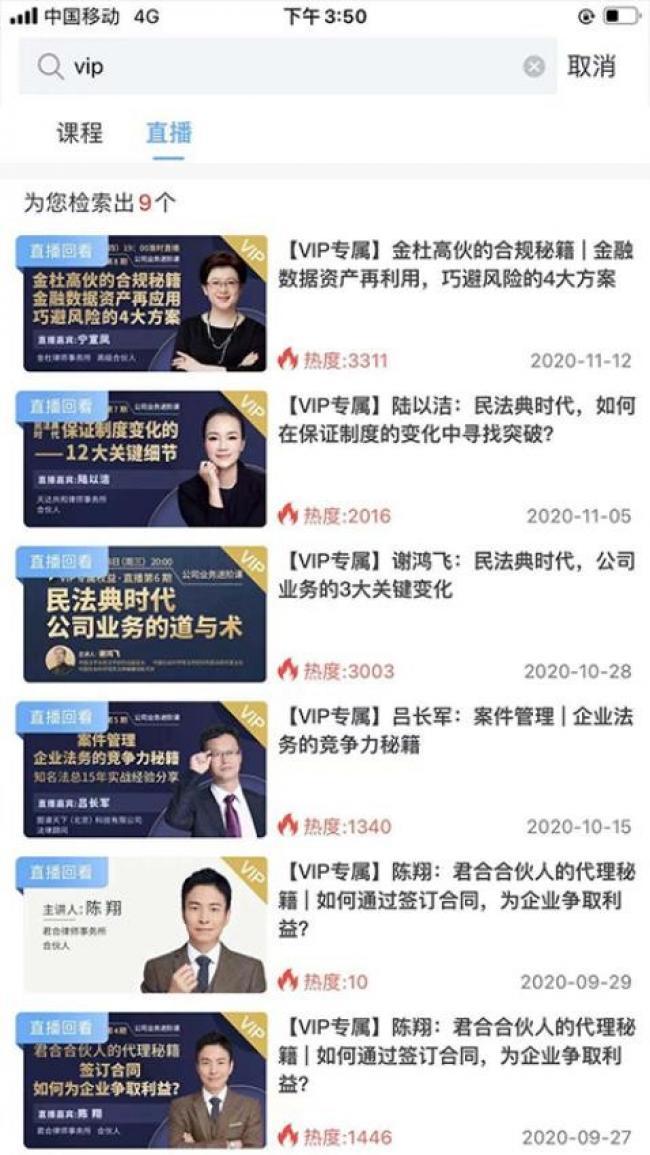Screen dimensions: 650x1155
Task: Select the 直播 tab
Action: tap(169, 133)
